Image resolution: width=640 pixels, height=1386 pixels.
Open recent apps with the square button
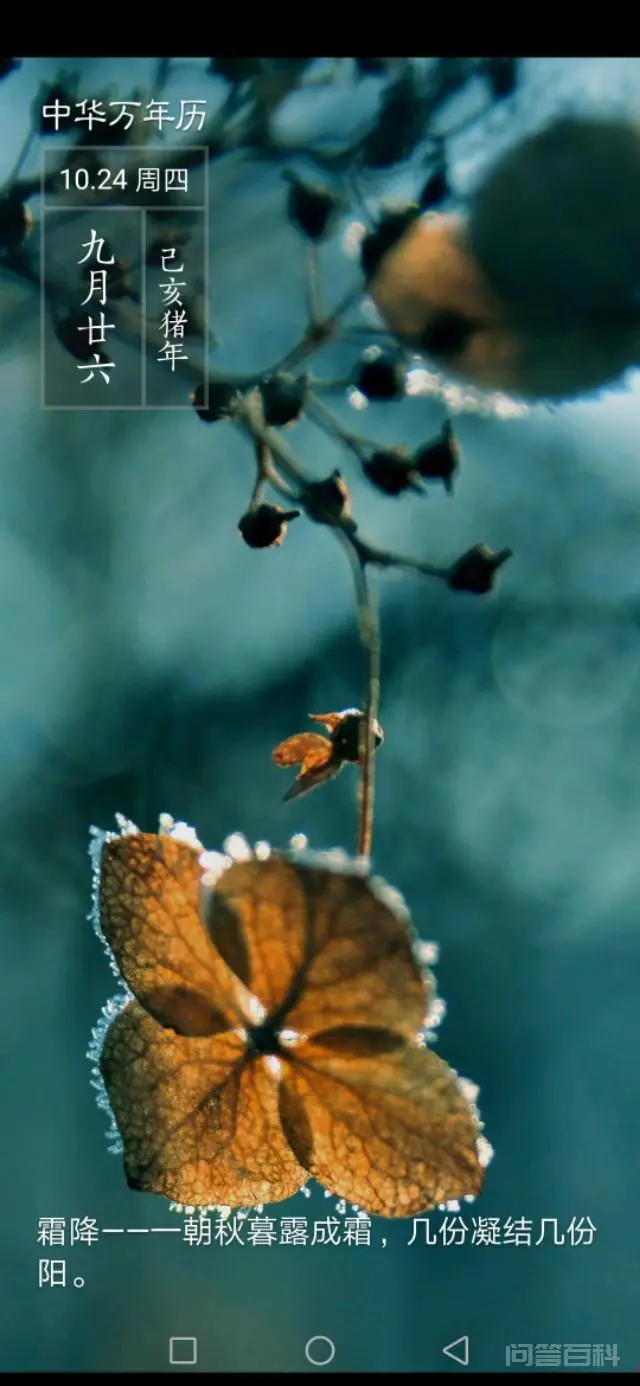[x=183, y=1351]
